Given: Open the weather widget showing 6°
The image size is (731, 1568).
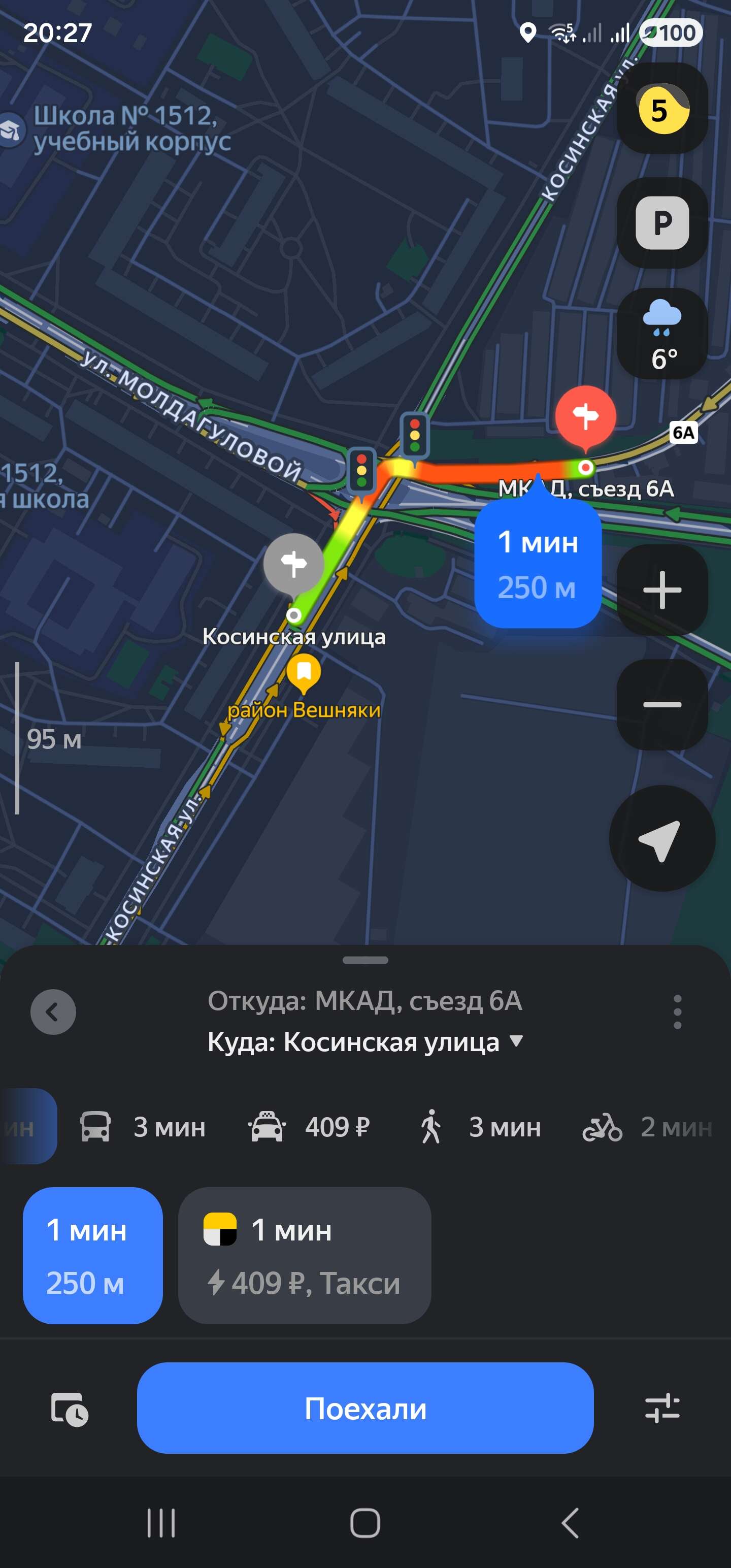Looking at the screenshot, I should tap(662, 334).
